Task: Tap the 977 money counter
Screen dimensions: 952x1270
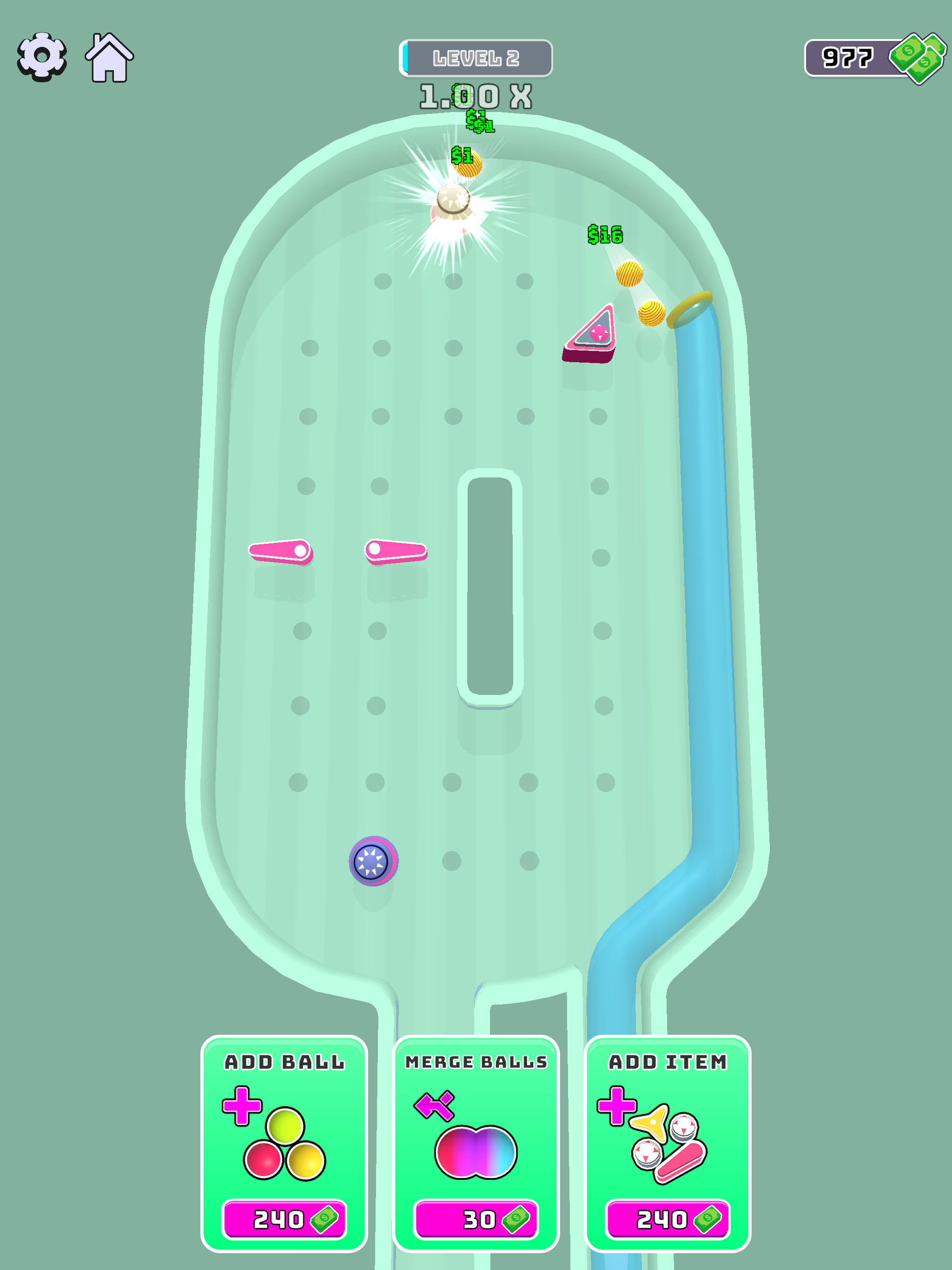Action: tap(847, 58)
